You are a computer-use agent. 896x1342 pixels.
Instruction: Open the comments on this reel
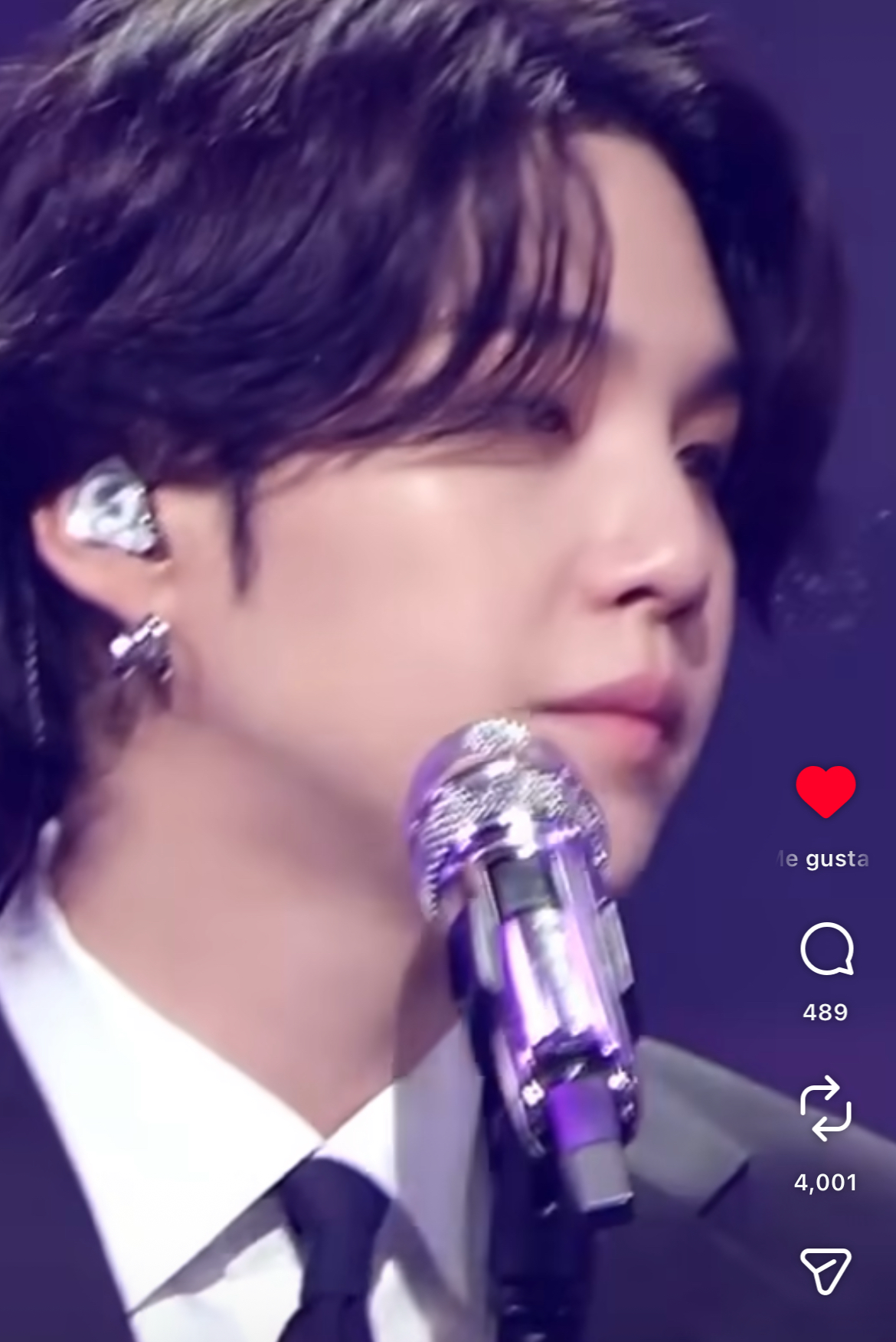(x=826, y=949)
